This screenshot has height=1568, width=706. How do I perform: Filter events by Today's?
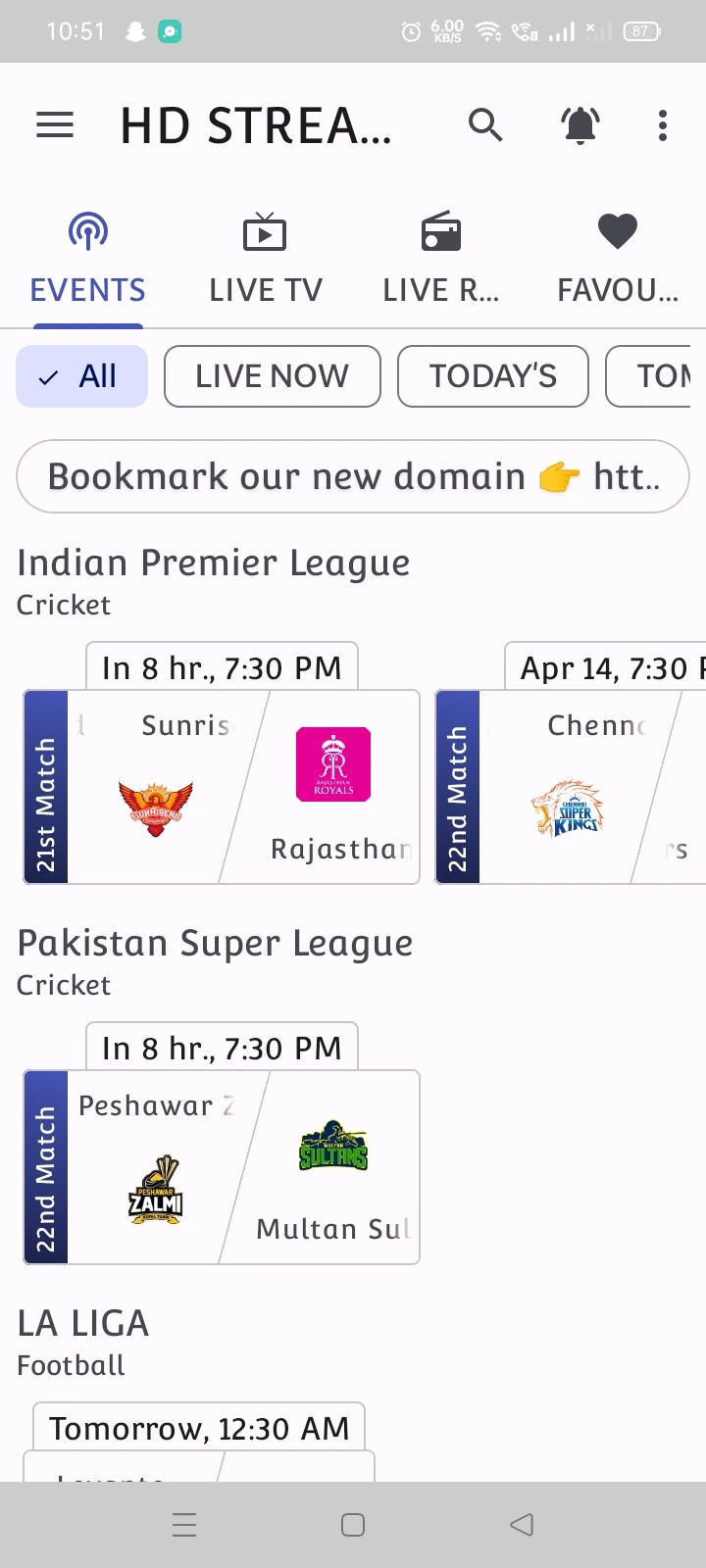tap(492, 376)
